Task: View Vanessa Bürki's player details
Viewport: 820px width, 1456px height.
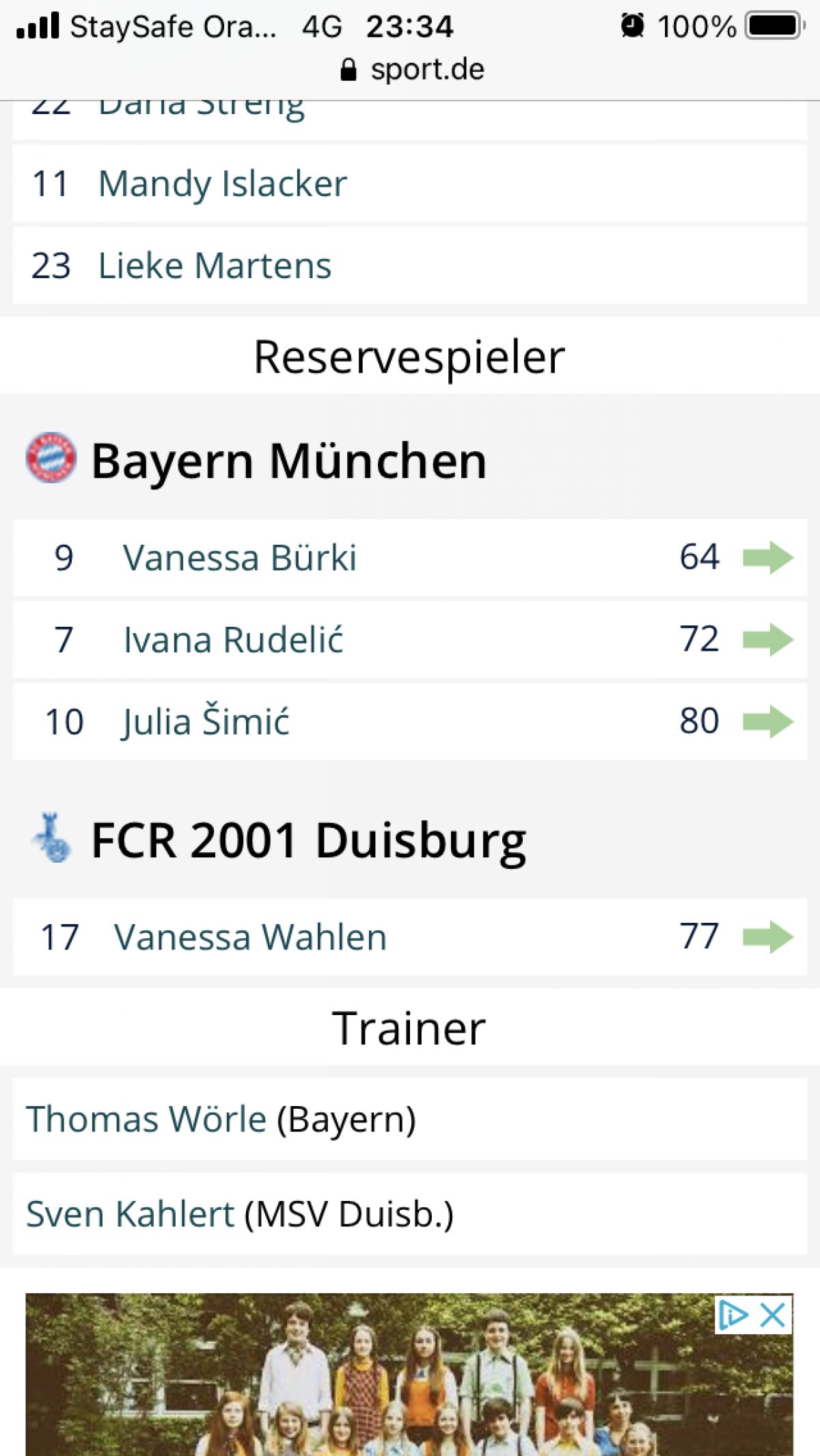Action: 239,558
